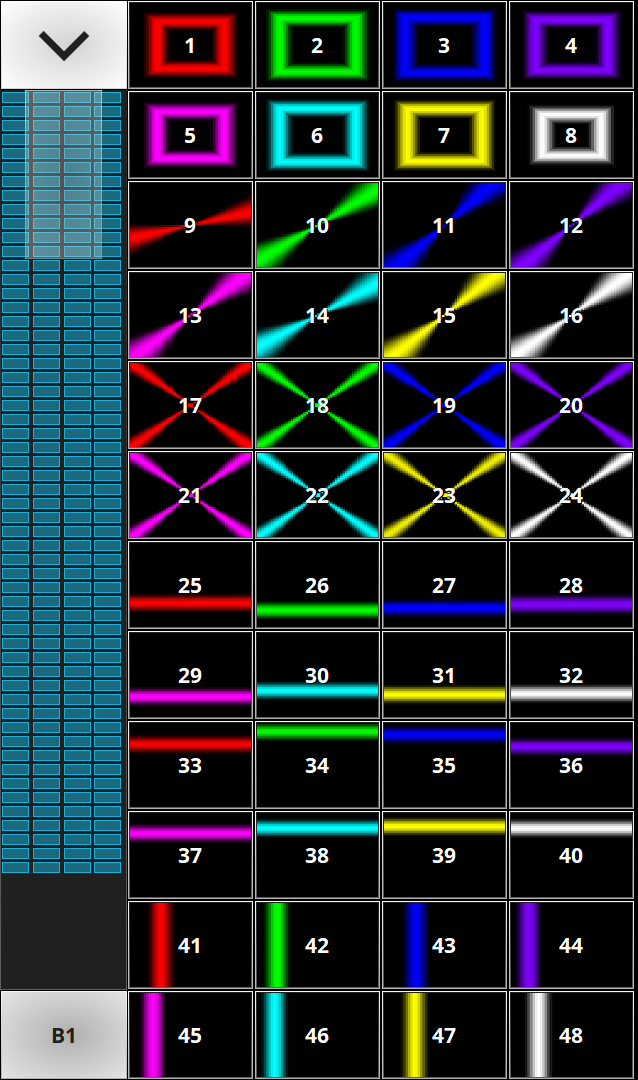Pick yellow vertical bar preset 47
This screenshot has height=1080, width=638.
(x=444, y=1035)
